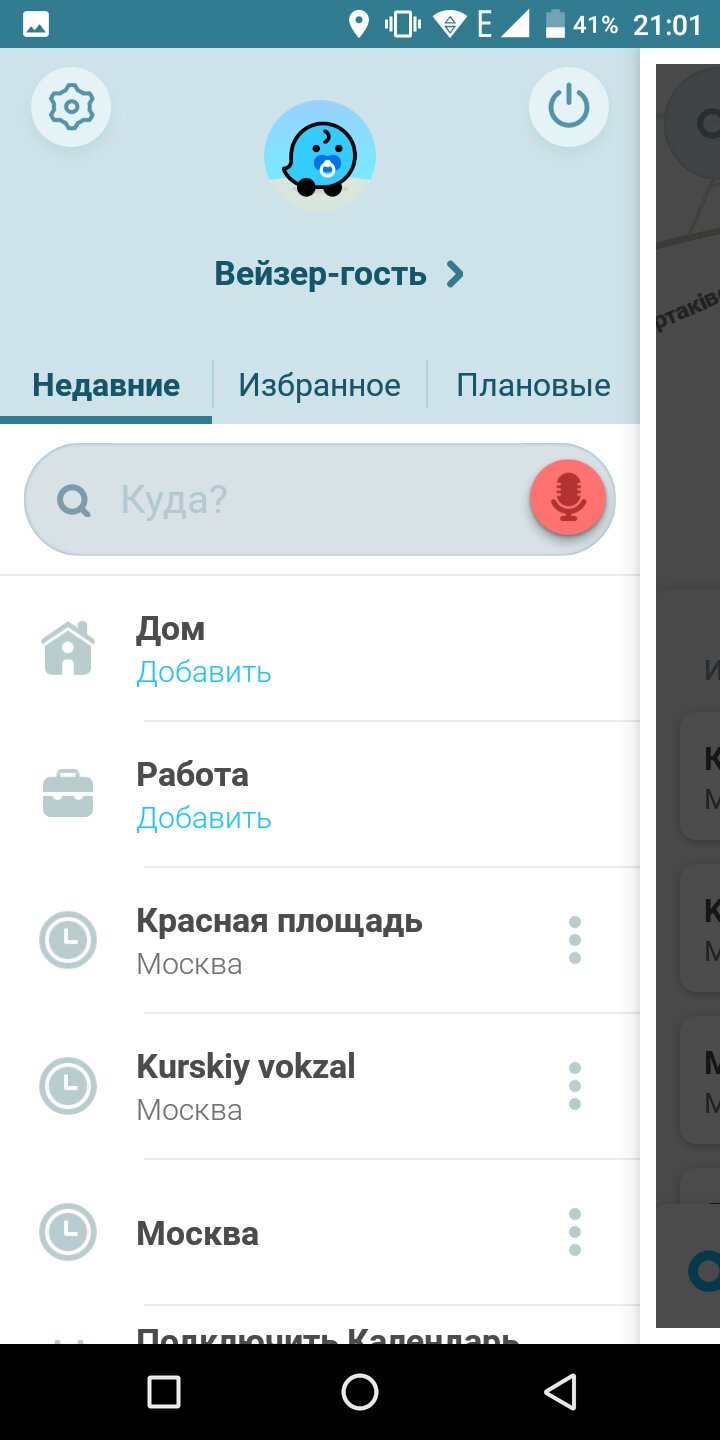Switch to the Плановые tab

(x=533, y=385)
